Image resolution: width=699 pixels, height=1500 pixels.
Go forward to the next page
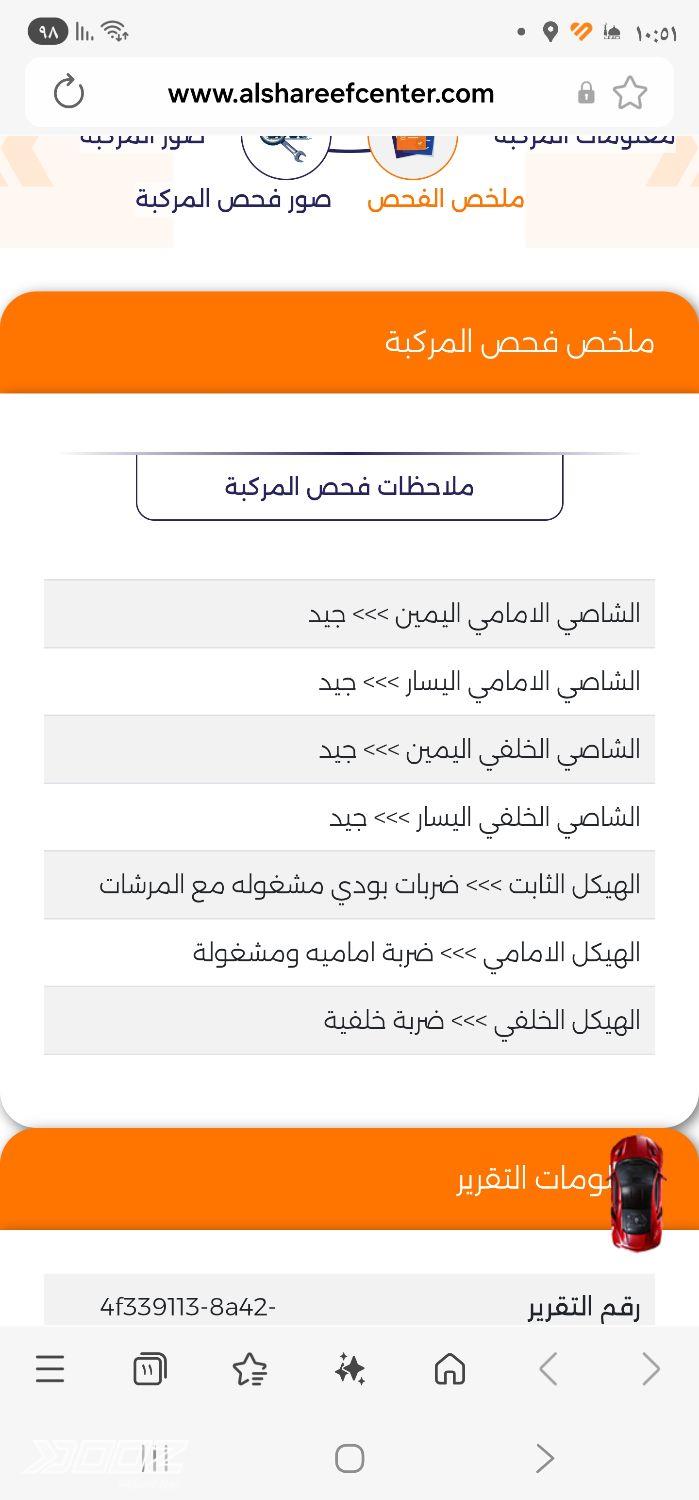(651, 1369)
